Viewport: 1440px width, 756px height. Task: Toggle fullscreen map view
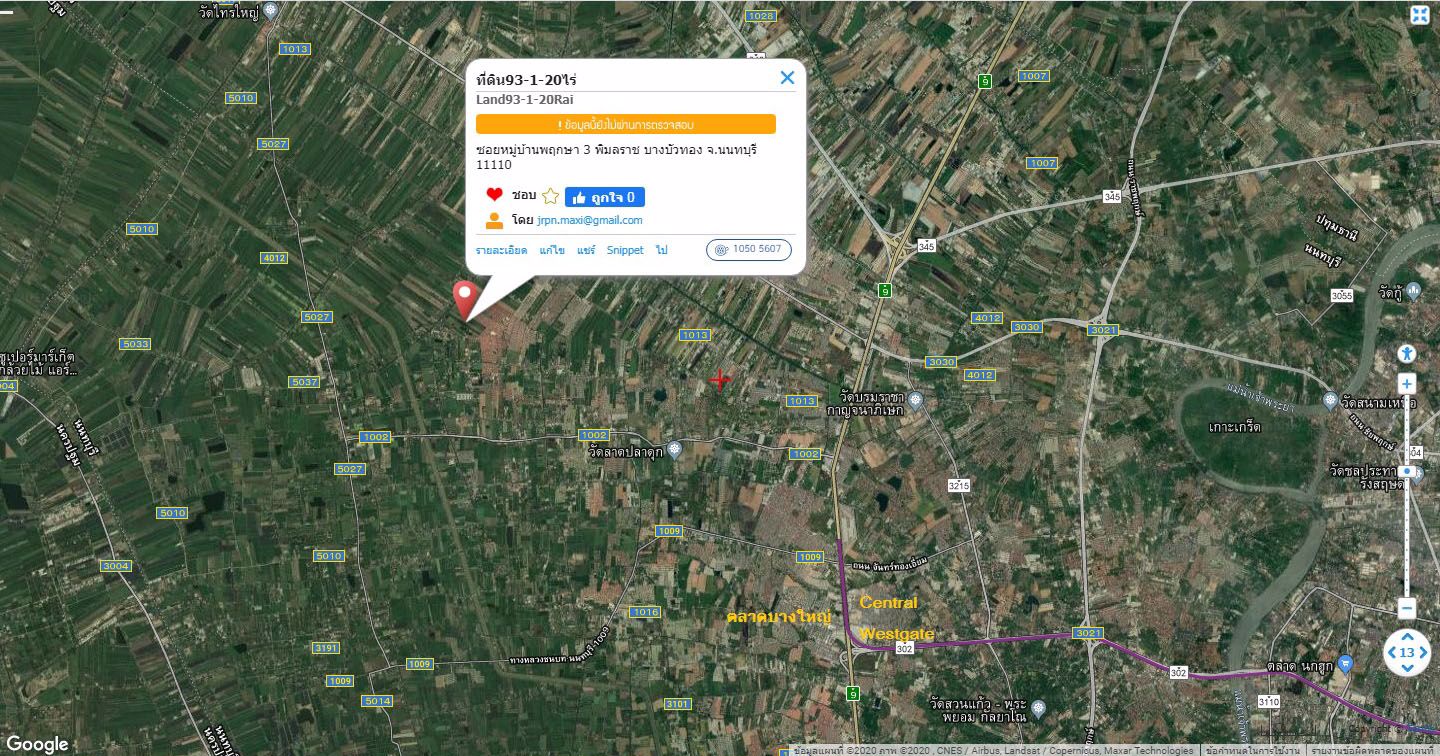coord(1420,14)
